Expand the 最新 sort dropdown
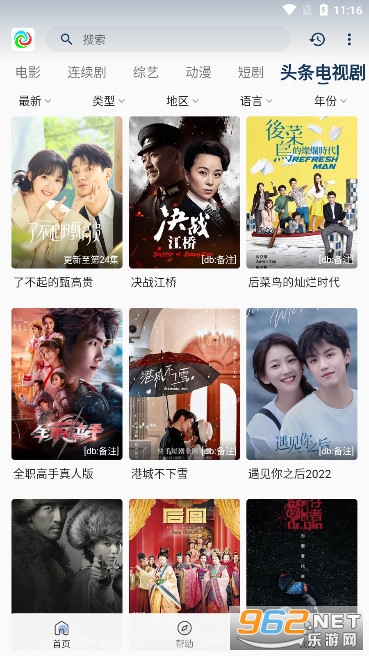The height and width of the screenshot is (656, 369). coord(35,101)
